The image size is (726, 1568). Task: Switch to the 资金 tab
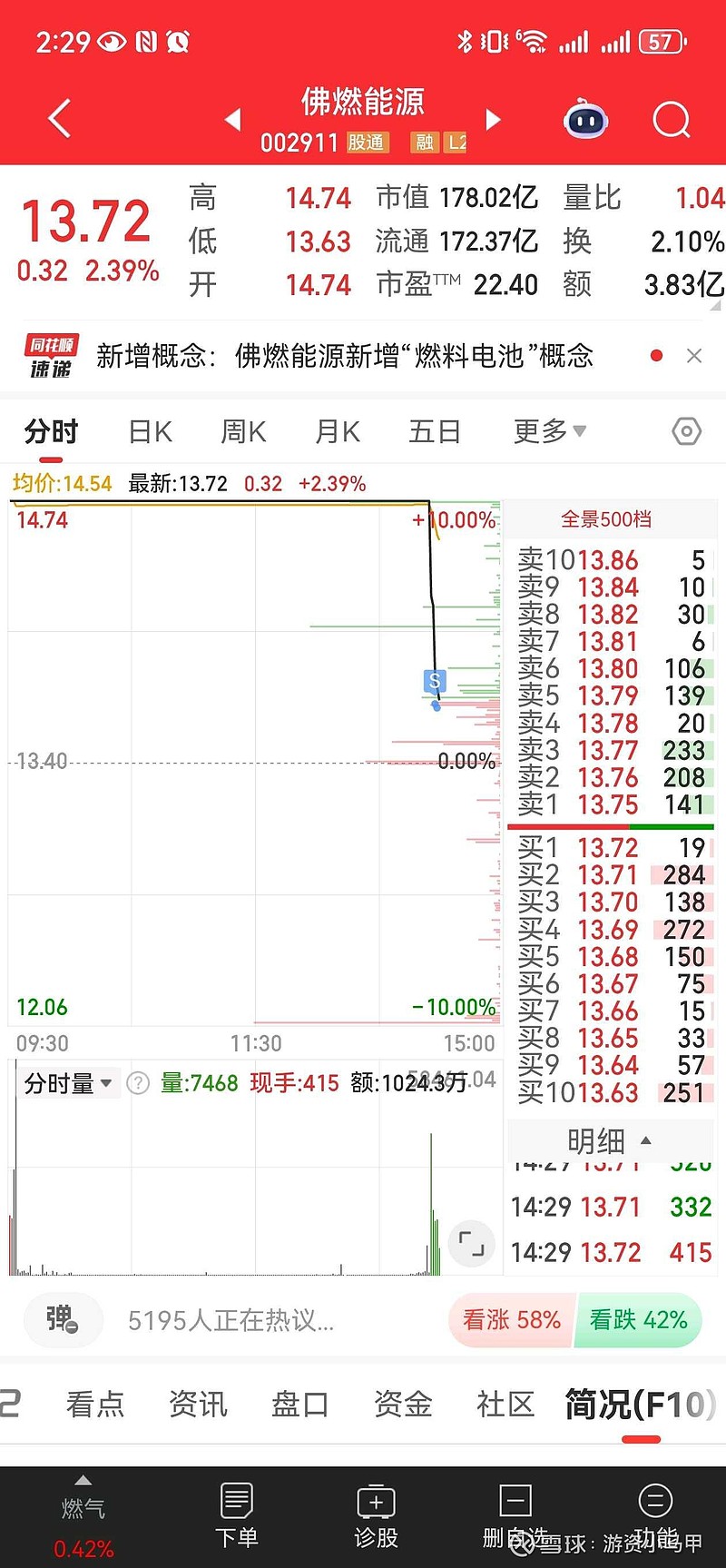(403, 1405)
